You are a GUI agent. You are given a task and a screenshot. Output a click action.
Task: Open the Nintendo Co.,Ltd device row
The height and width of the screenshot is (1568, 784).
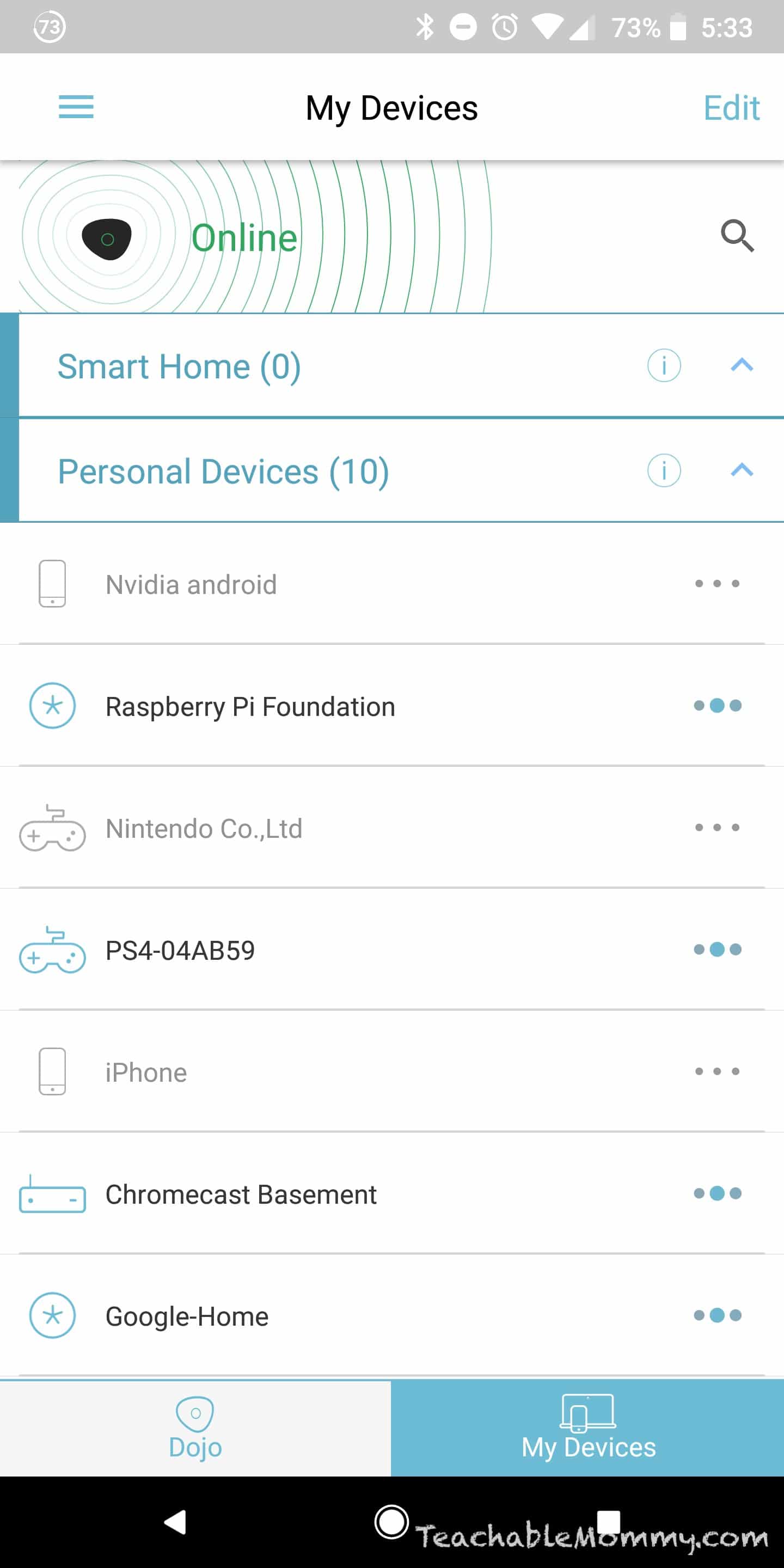(x=392, y=828)
